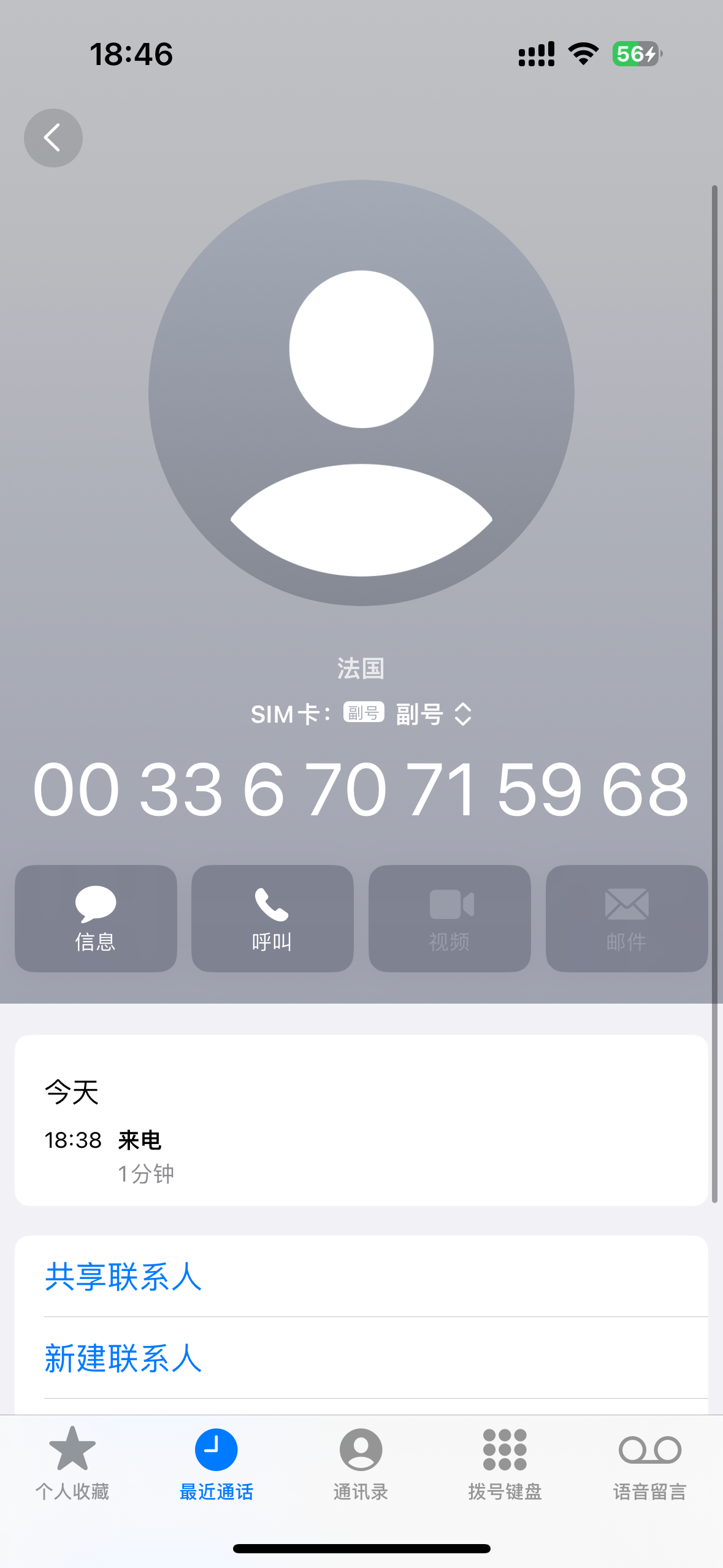
Task: Switch to the 个人收藏 tab
Action: [x=72, y=1463]
